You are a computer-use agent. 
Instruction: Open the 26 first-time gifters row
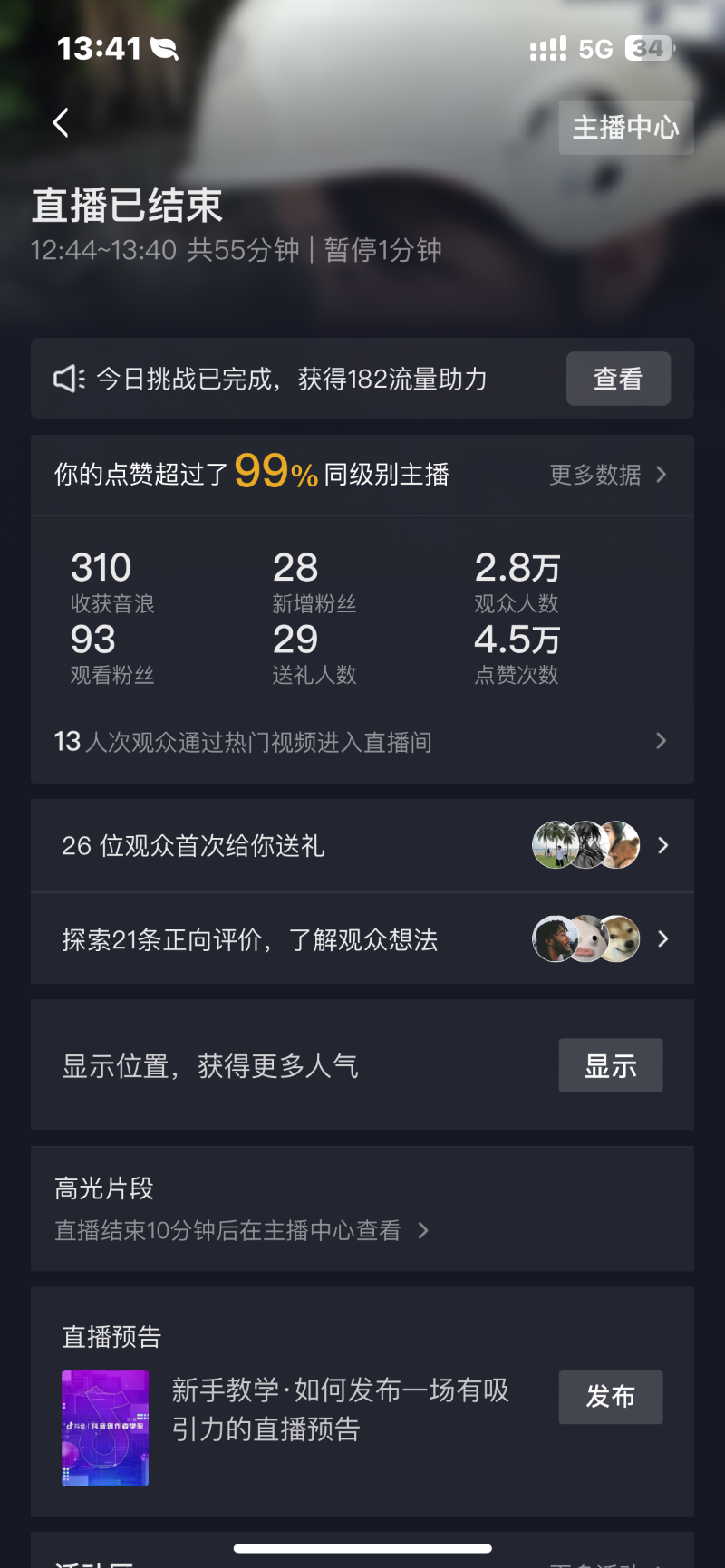[361, 846]
